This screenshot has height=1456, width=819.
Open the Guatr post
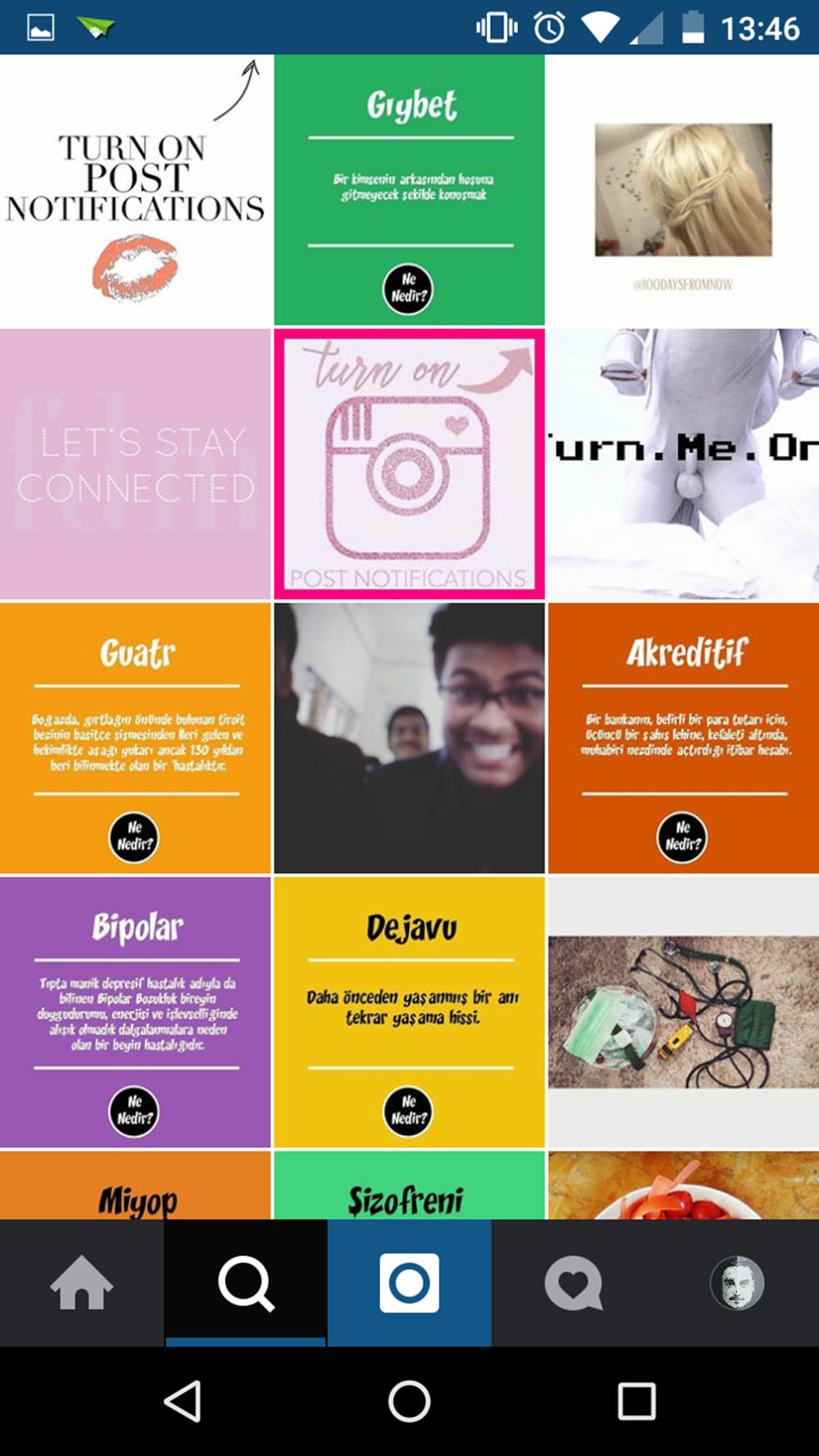(x=135, y=738)
